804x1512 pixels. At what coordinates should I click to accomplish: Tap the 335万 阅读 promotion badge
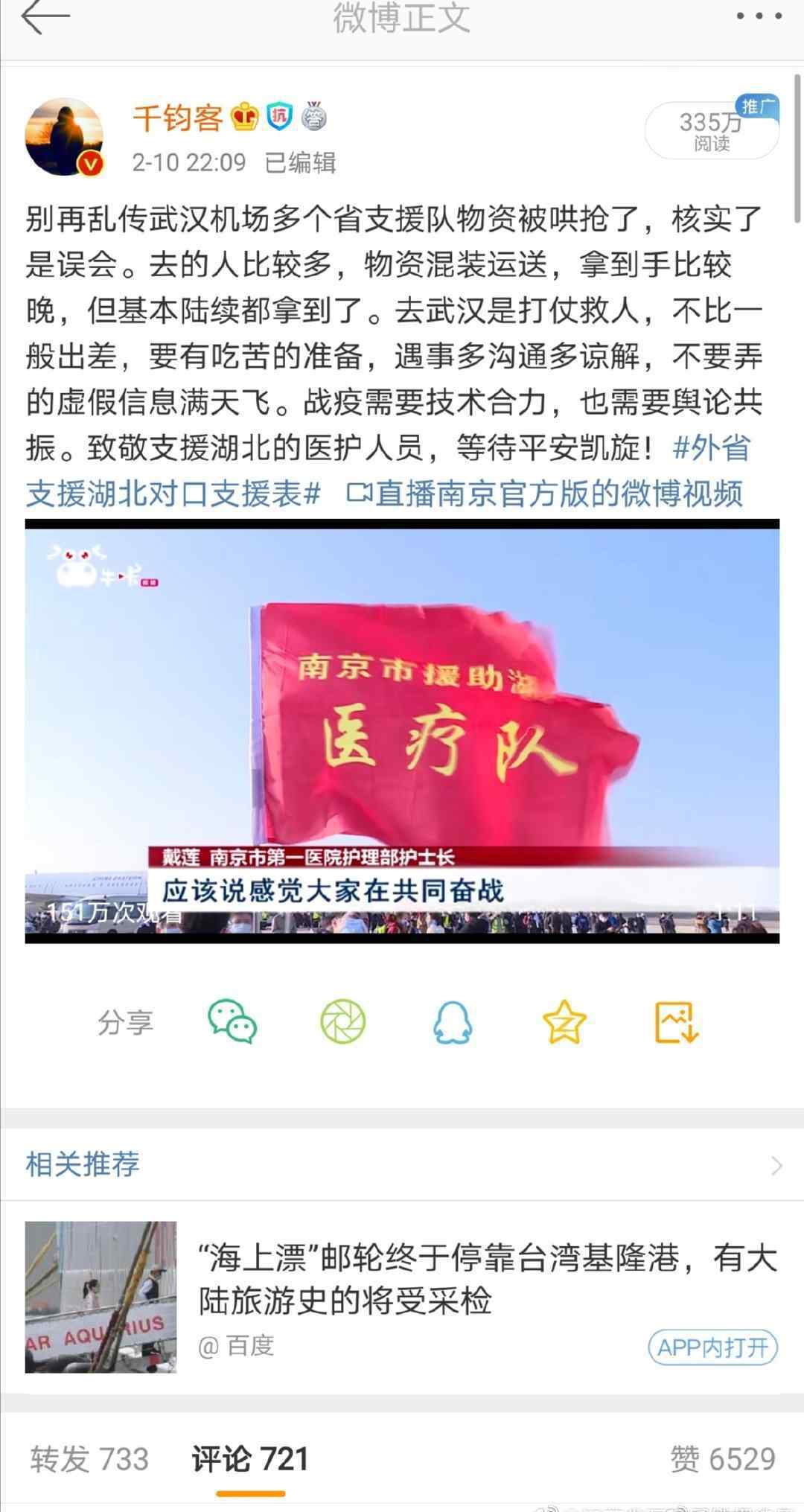click(x=711, y=131)
